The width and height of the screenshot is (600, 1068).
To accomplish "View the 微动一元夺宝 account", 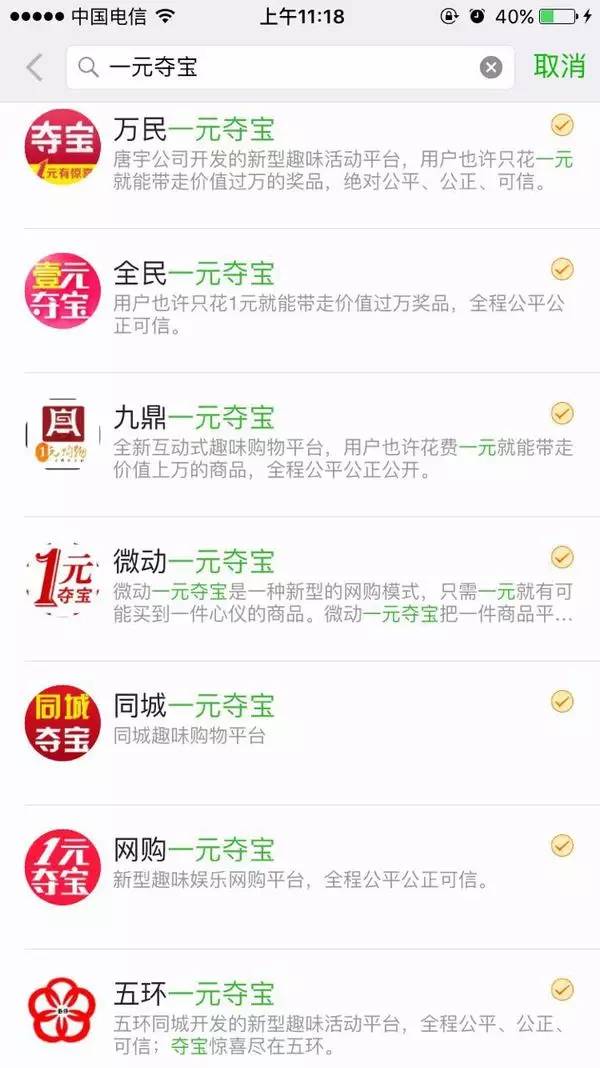I will 300,589.
